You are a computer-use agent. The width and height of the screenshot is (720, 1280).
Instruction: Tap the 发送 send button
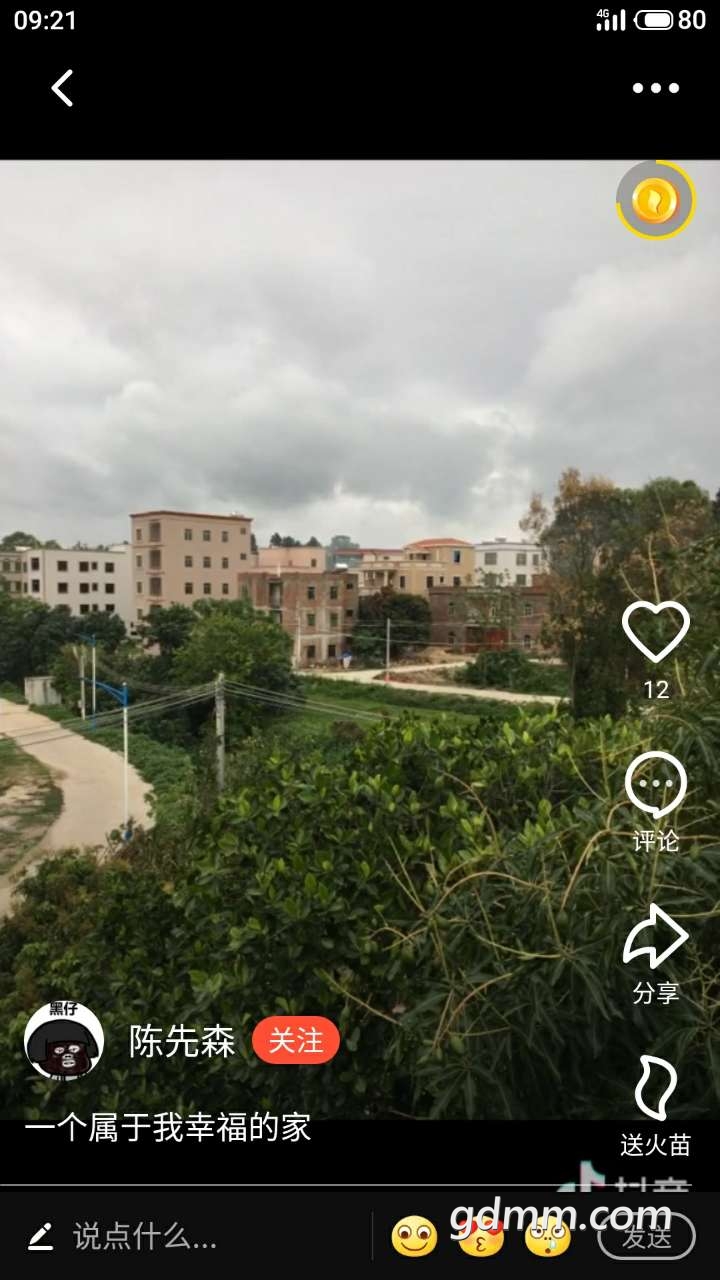[646, 1237]
